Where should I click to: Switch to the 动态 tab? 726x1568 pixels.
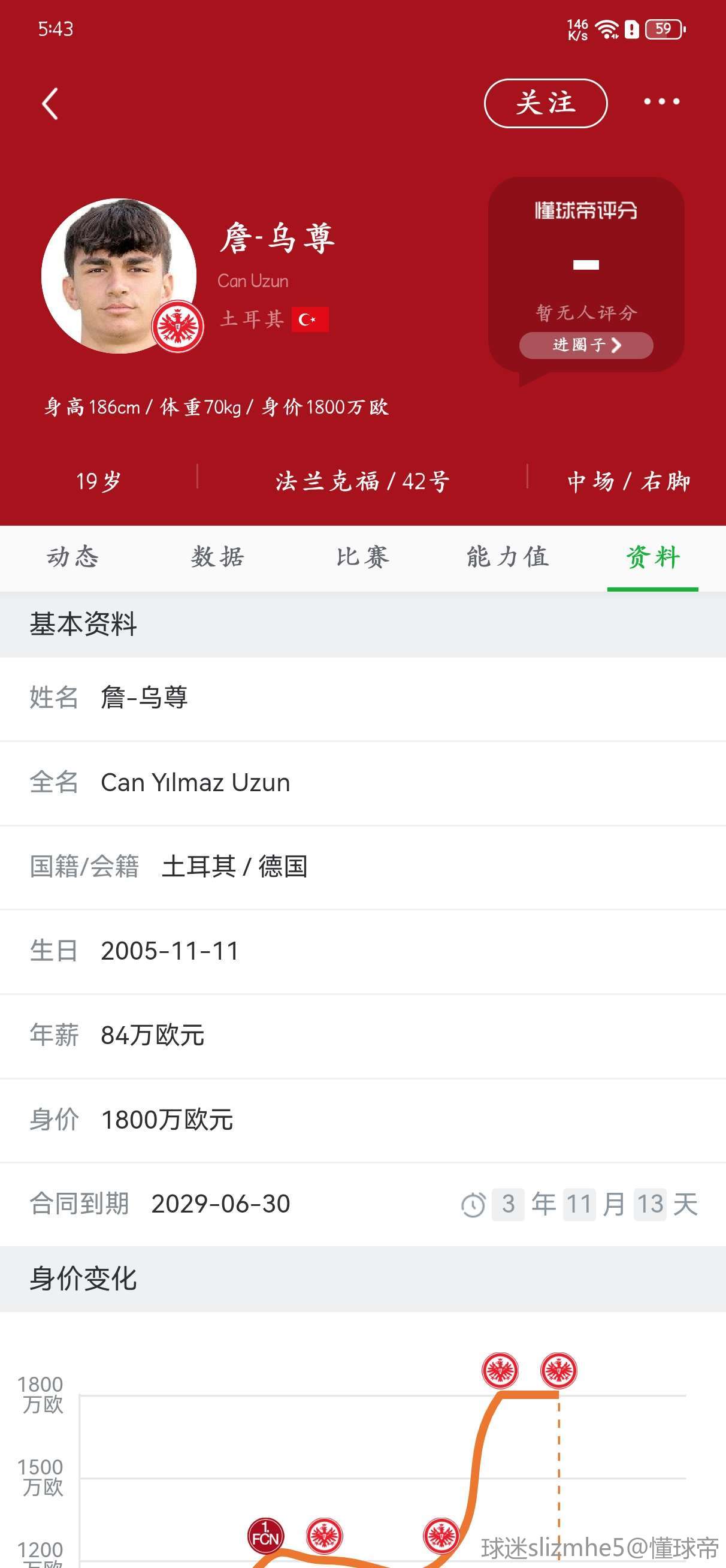tap(72, 557)
